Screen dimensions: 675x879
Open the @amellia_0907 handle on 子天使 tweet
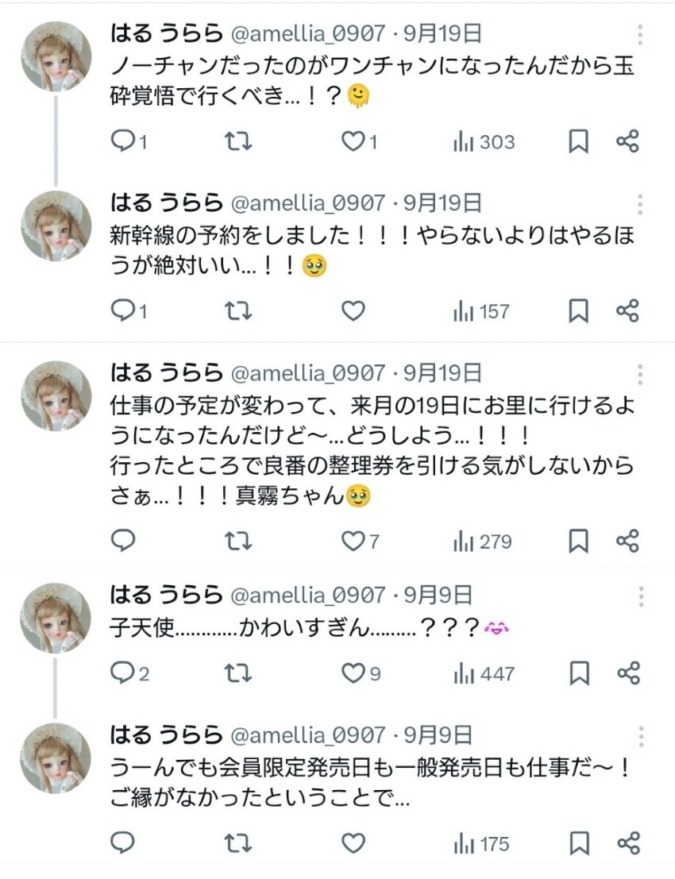308,595
